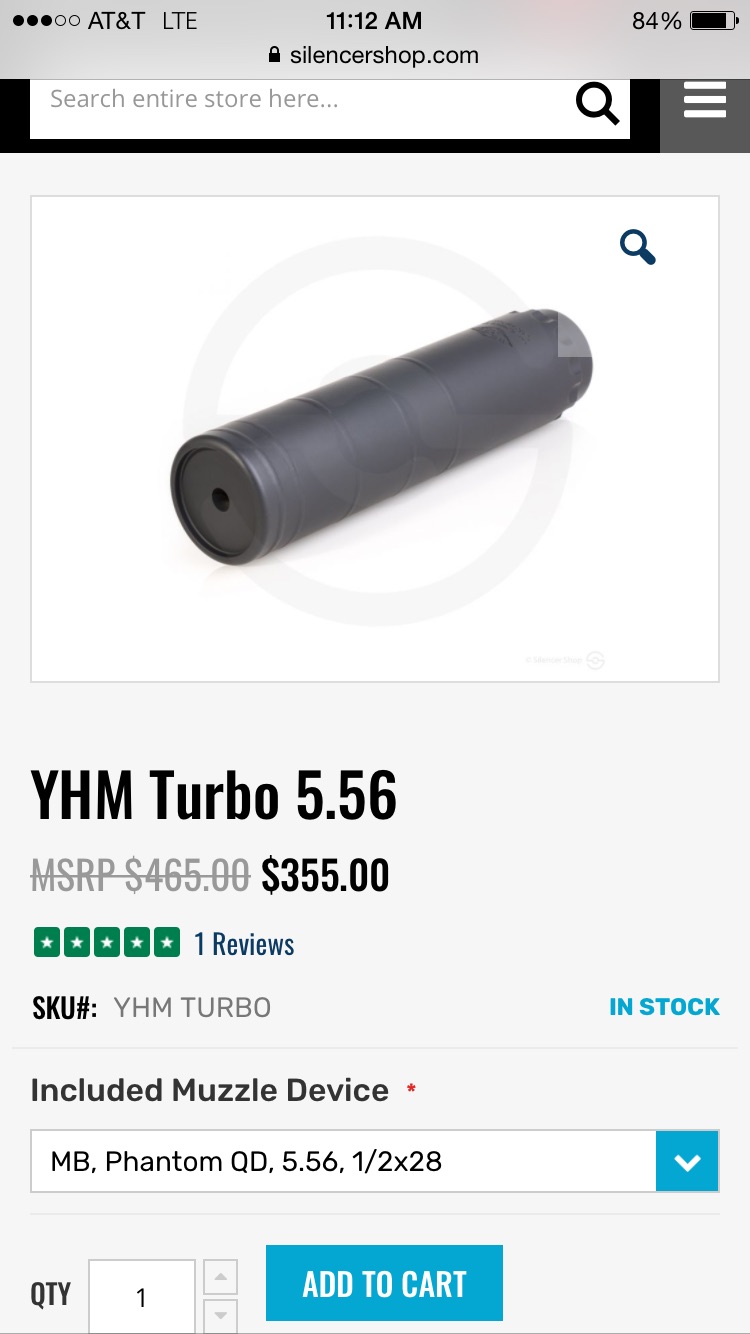Tap the search magnifier button
Screen dimensions: 750x1334
(597, 103)
